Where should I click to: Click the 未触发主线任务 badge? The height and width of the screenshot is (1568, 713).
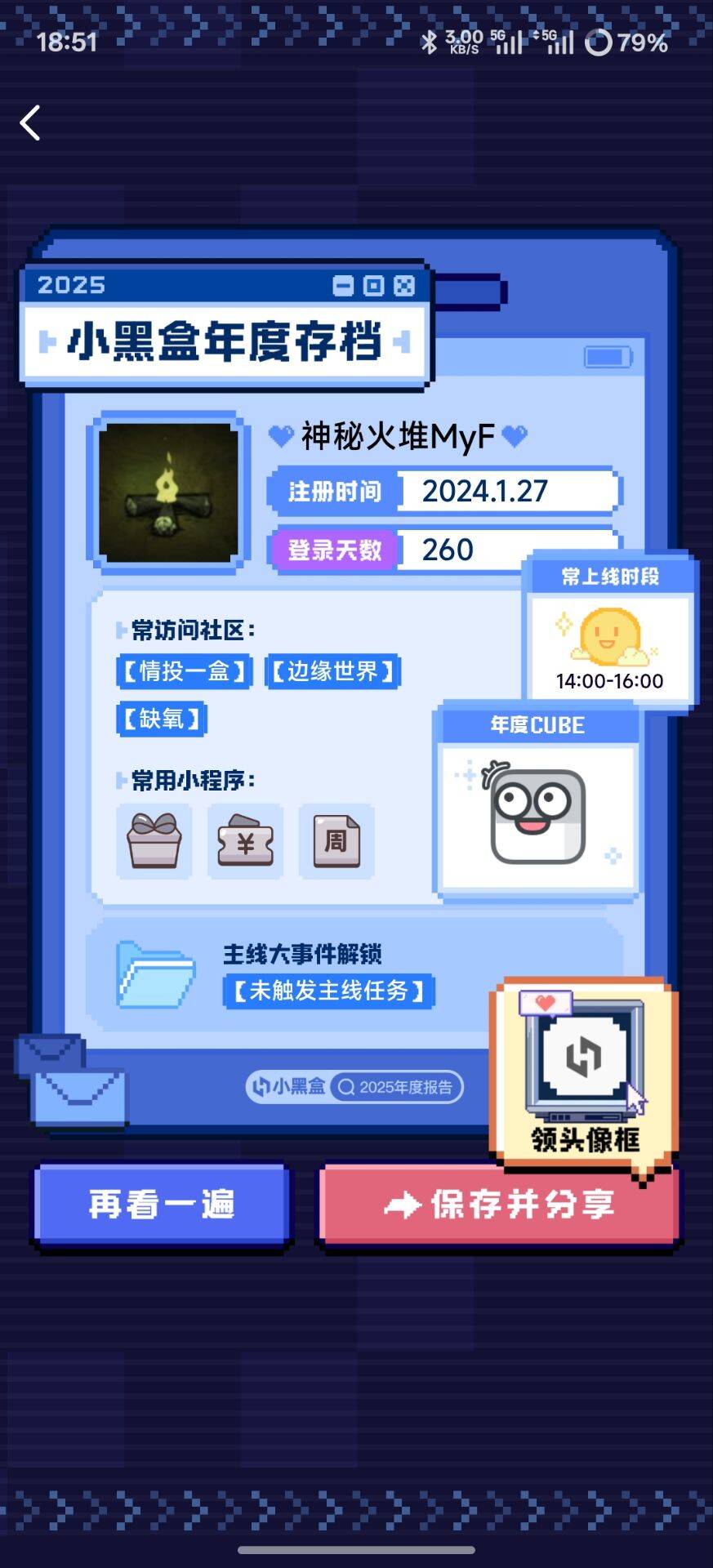point(328,991)
